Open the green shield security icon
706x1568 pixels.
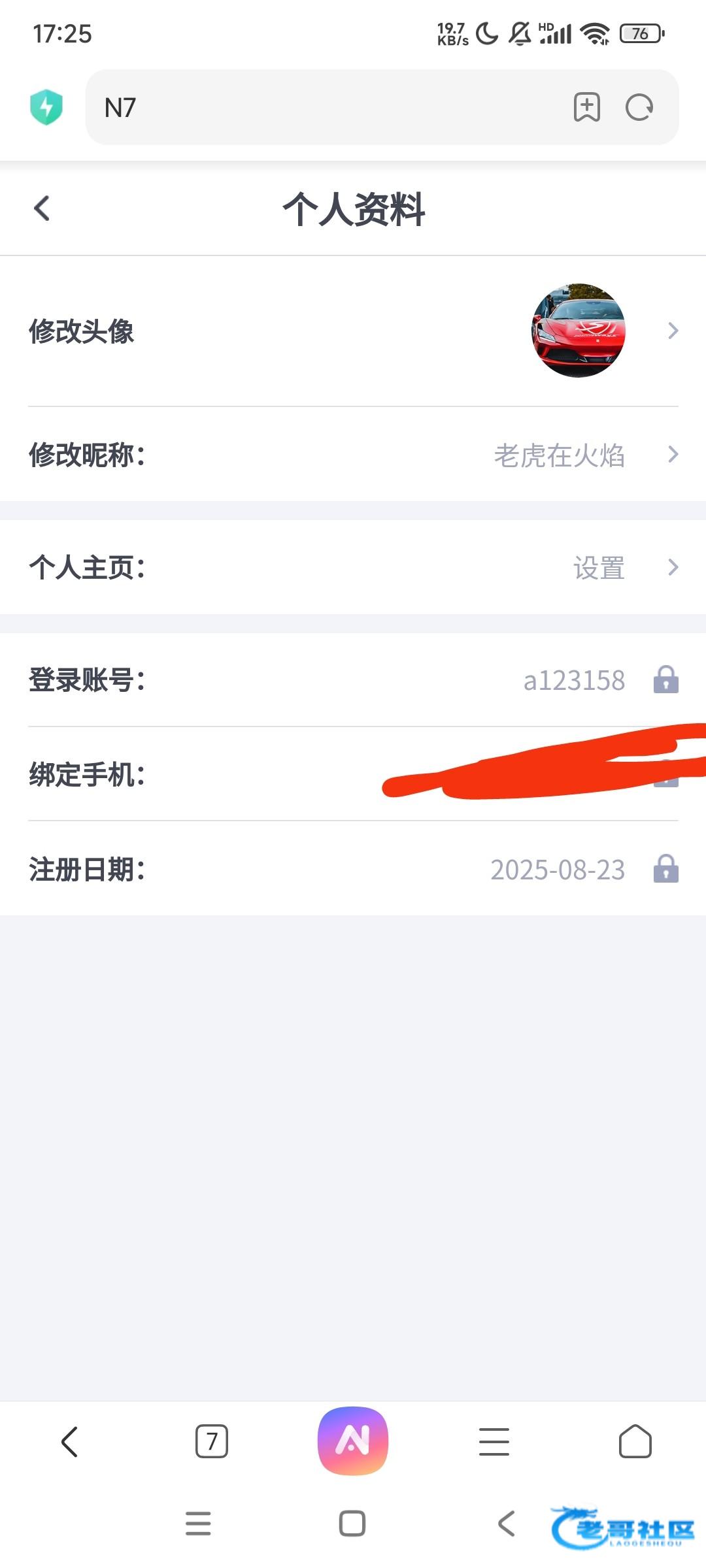point(46,107)
